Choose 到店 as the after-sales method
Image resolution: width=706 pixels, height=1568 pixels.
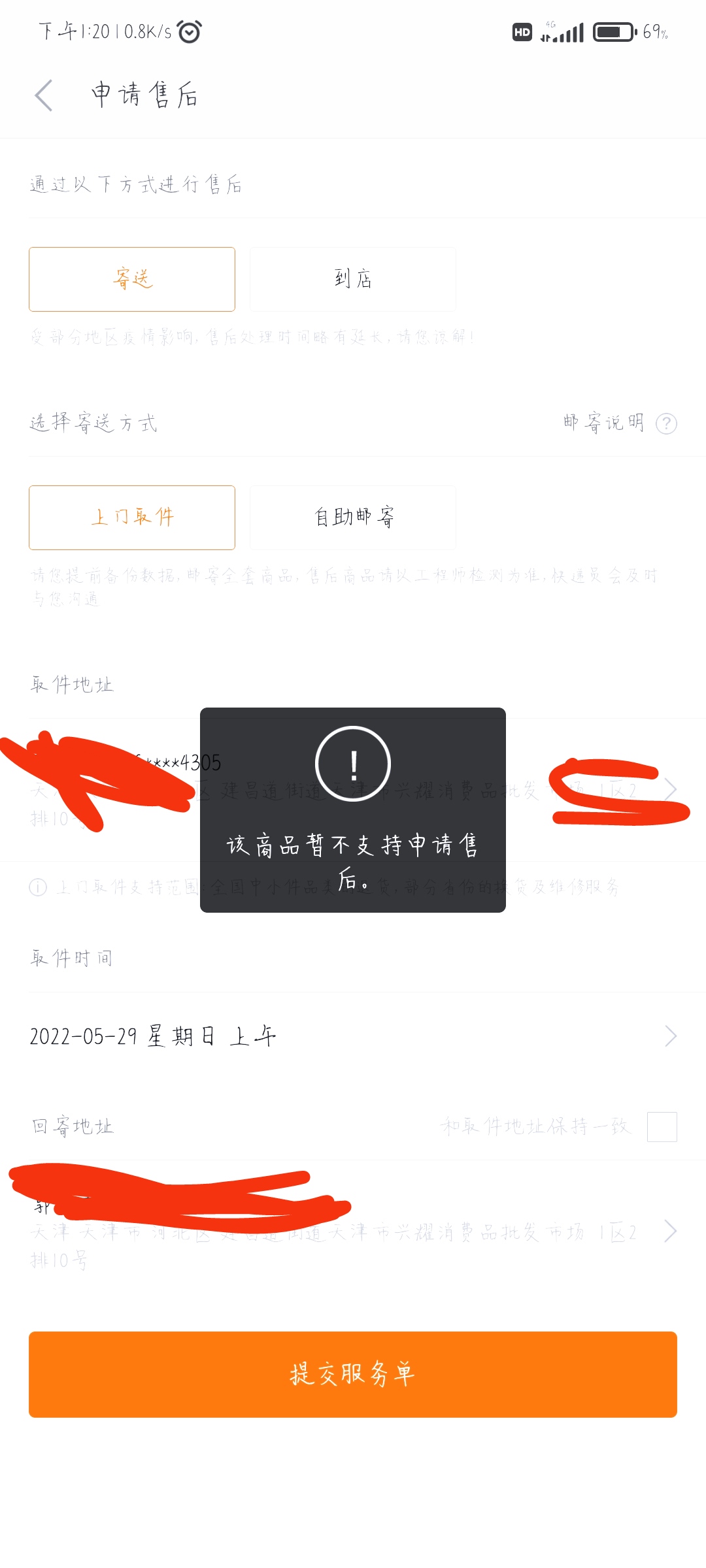coord(353,279)
